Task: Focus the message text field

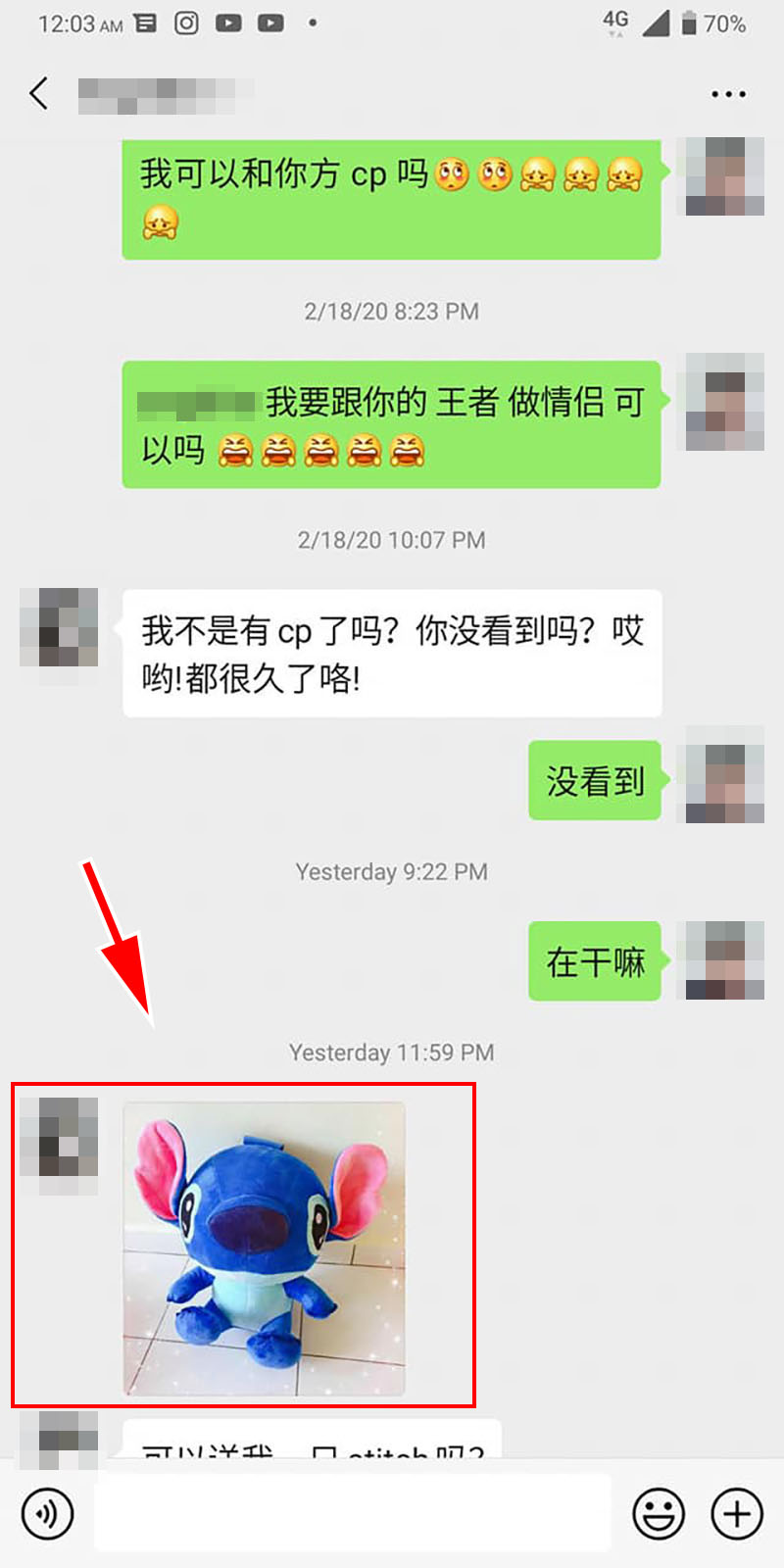Action: [x=353, y=1513]
